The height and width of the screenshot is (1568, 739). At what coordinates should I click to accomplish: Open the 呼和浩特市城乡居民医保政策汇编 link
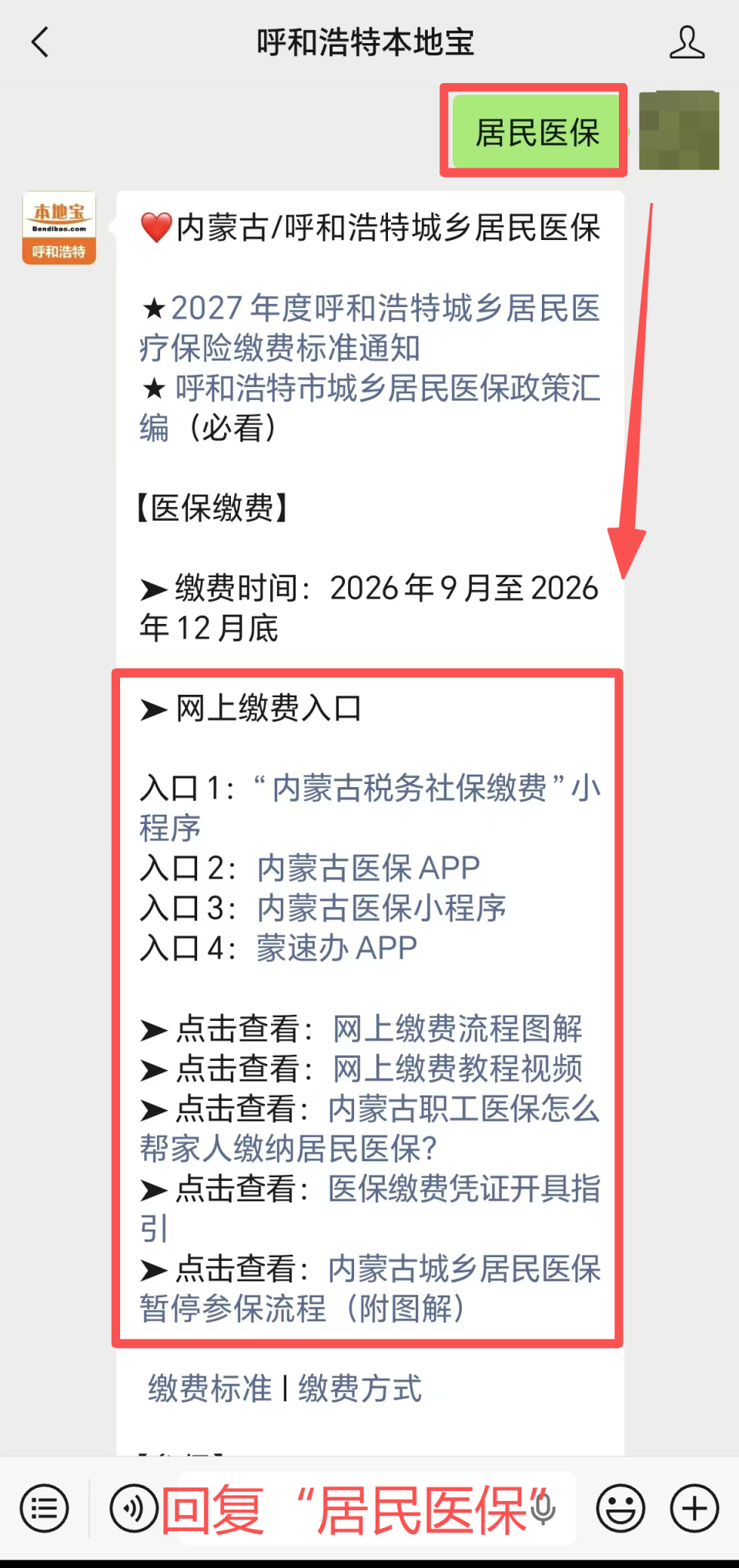click(x=370, y=408)
